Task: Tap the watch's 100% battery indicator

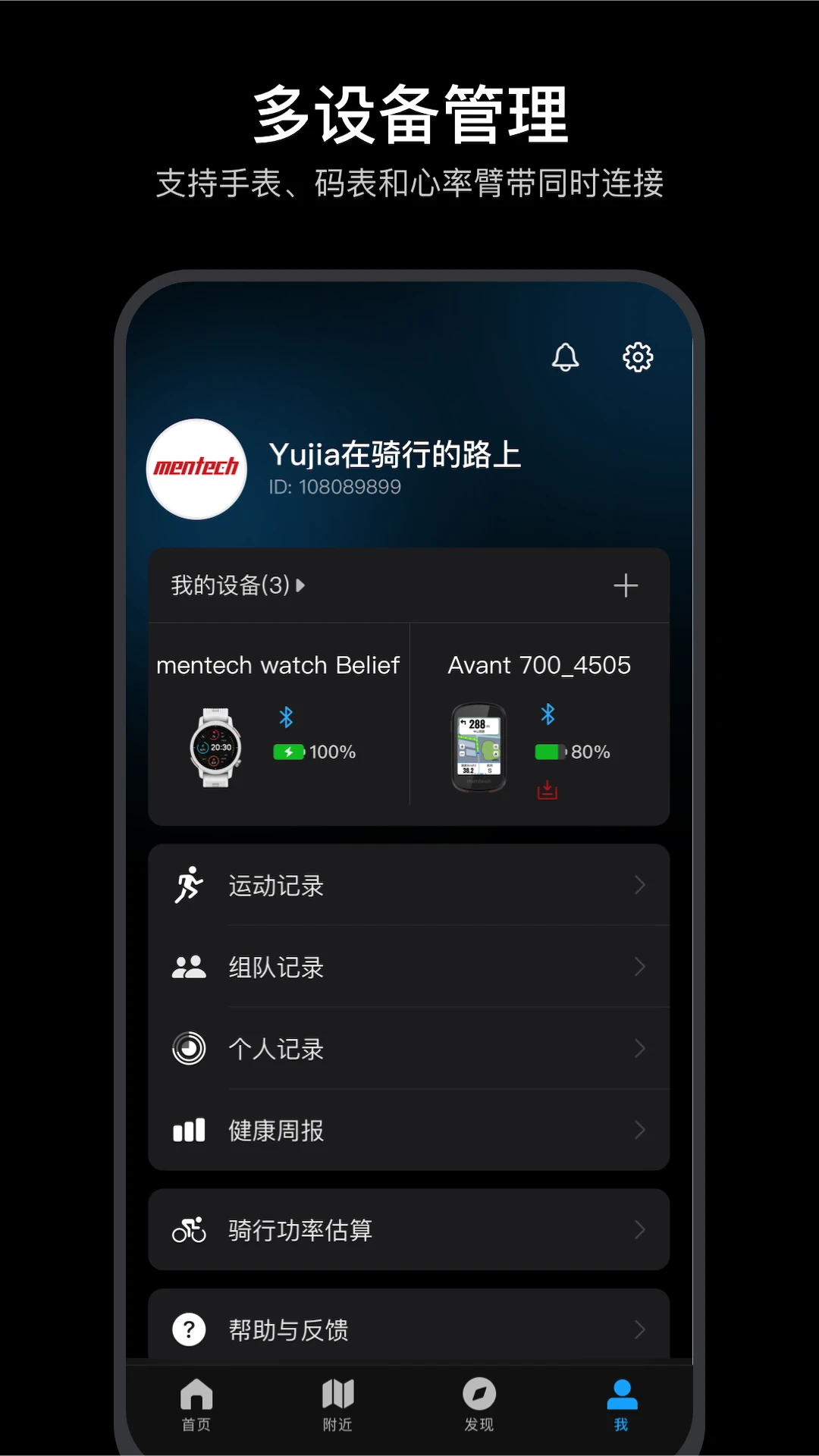Action: pyautogui.click(x=312, y=752)
